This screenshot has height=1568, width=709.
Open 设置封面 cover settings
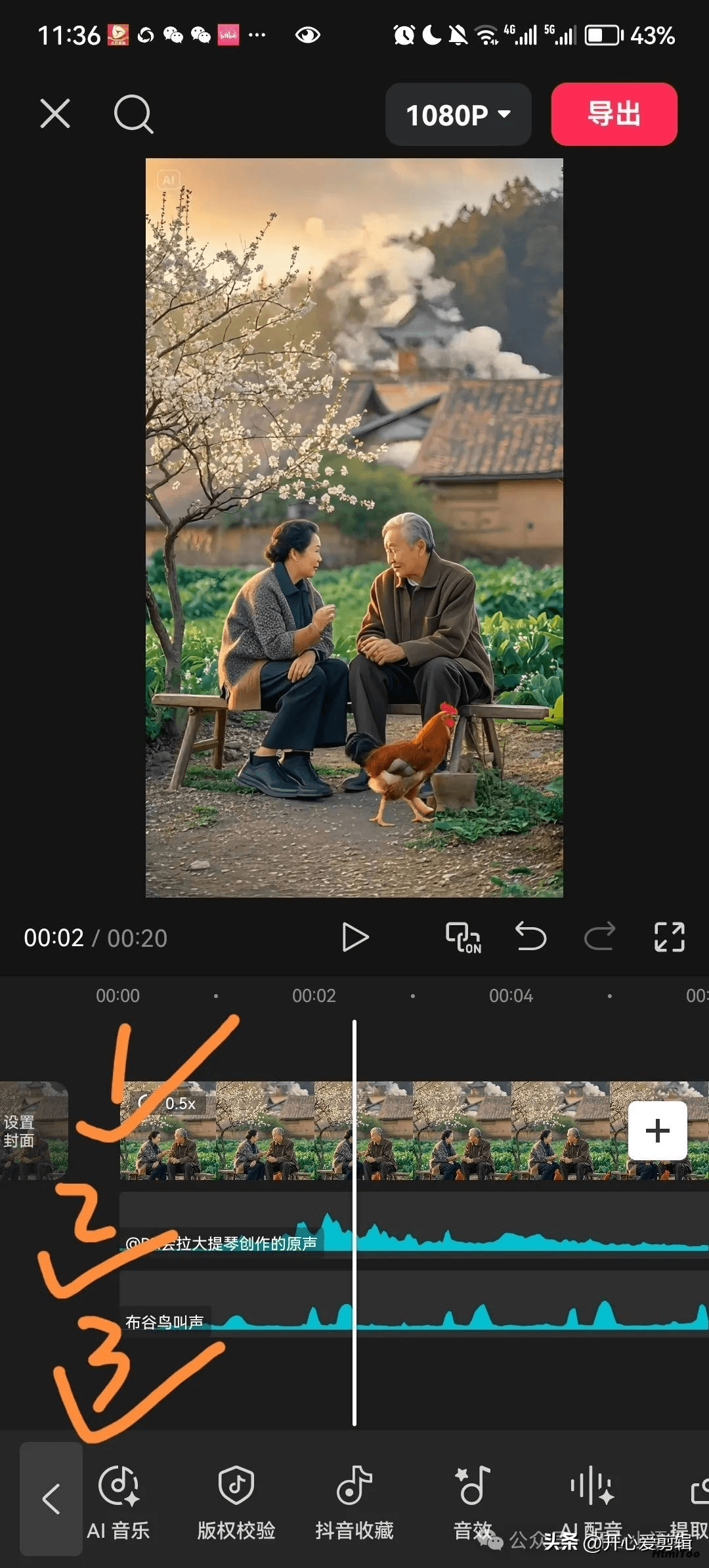point(34,1131)
